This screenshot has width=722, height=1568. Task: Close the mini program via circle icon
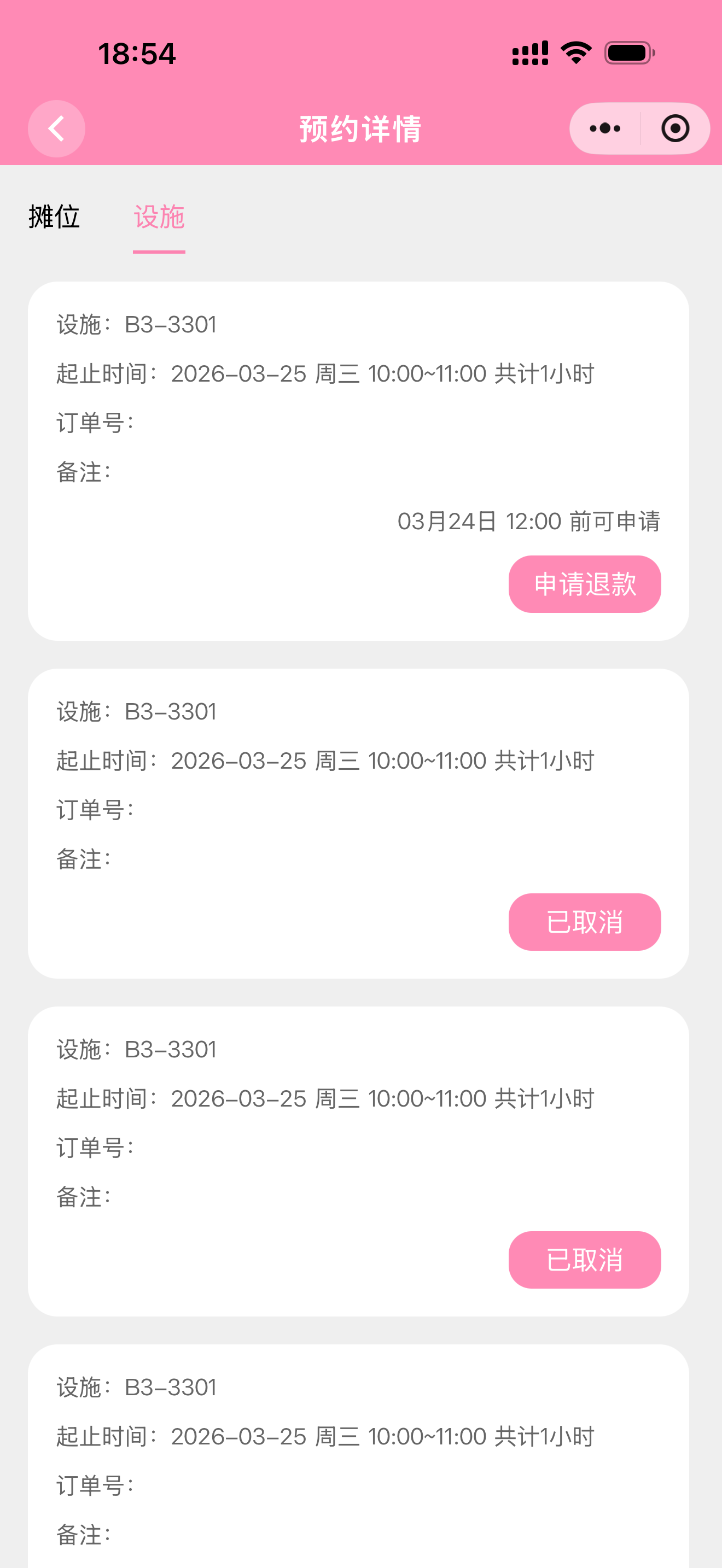674,128
